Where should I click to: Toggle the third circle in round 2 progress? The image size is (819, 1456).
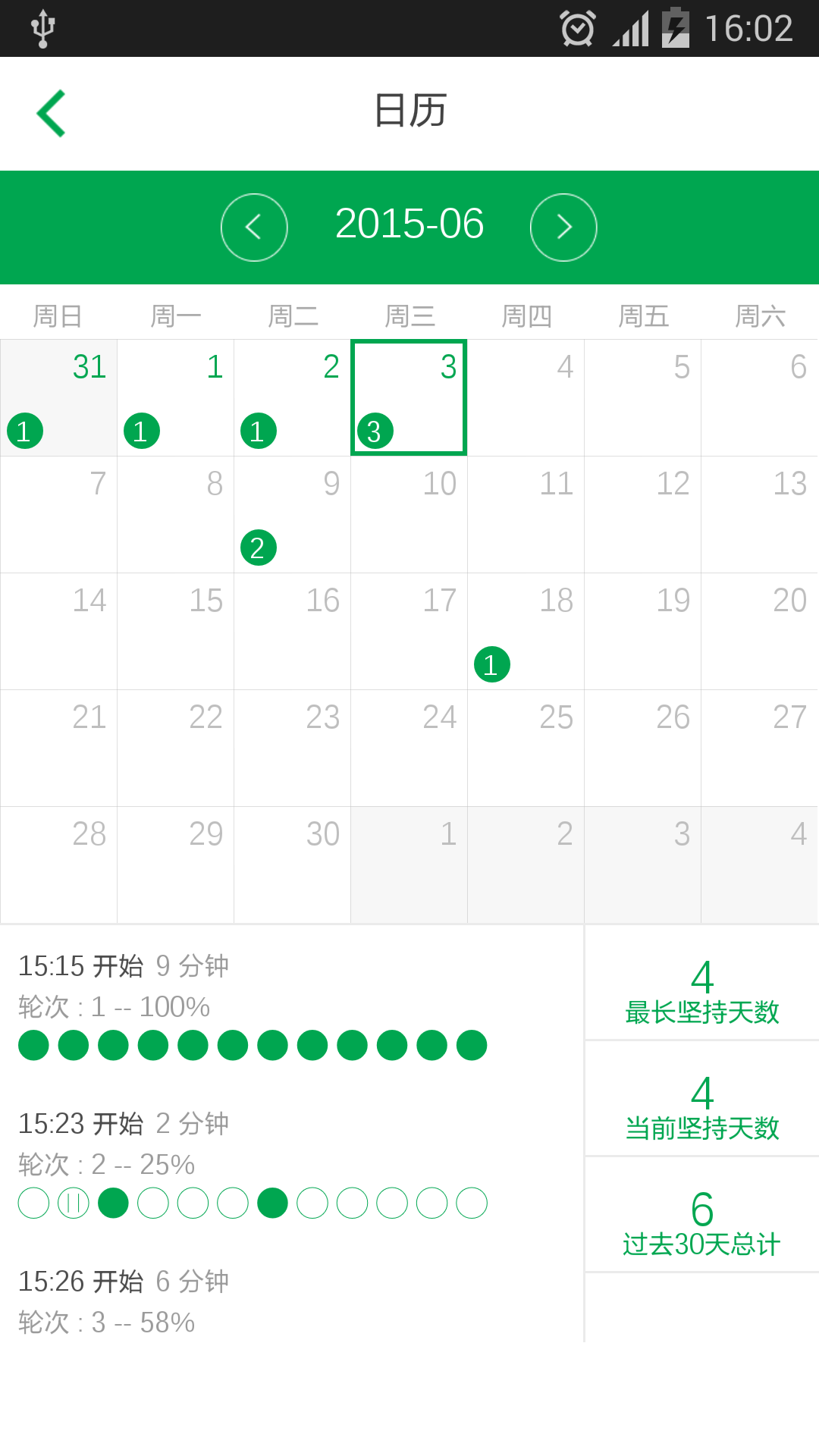click(113, 1202)
